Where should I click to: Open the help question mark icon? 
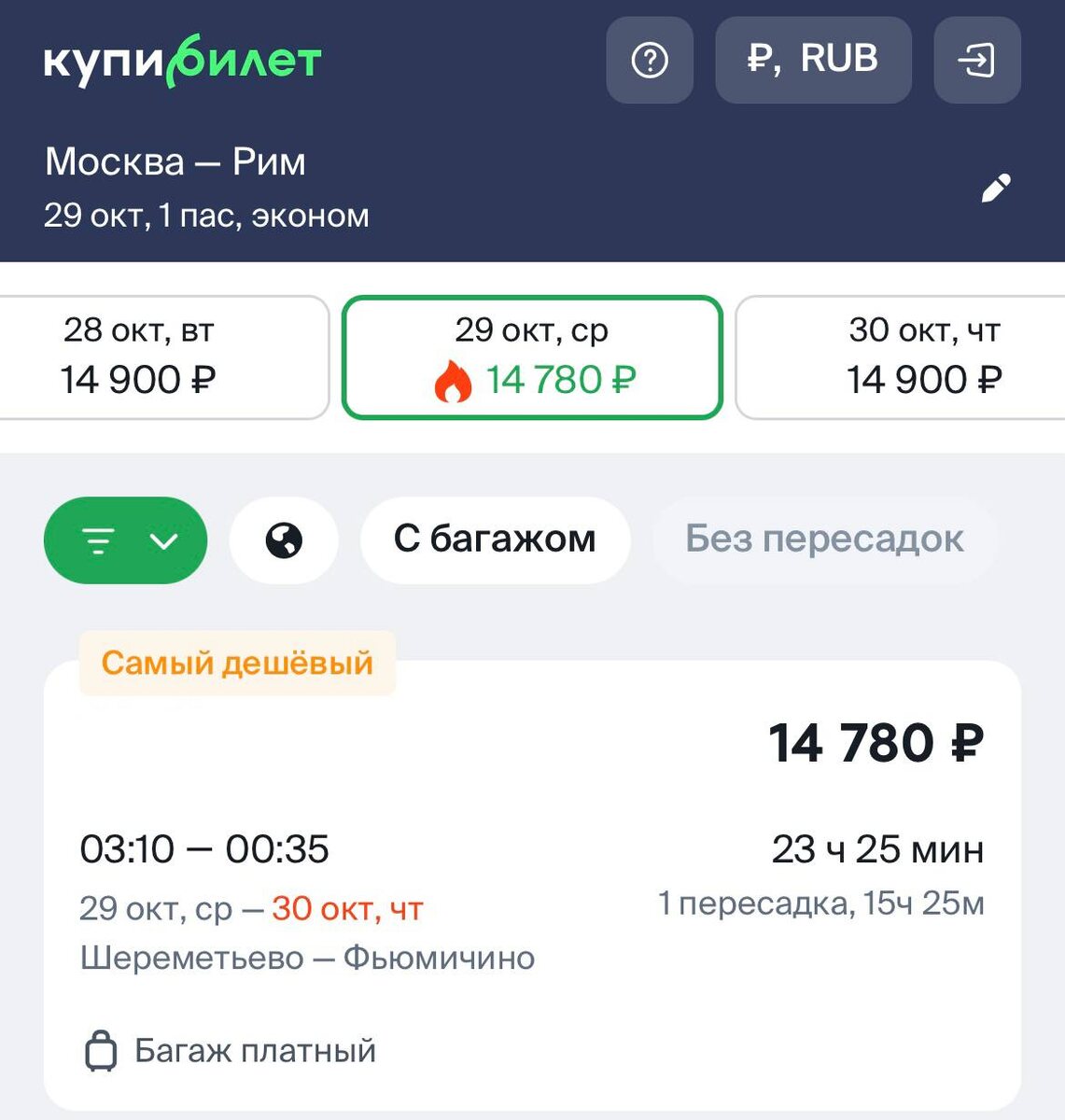pos(650,60)
